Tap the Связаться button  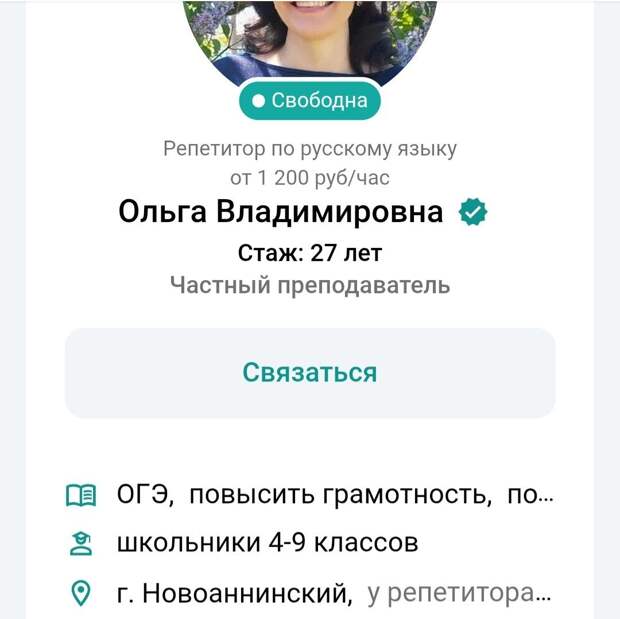tap(310, 373)
